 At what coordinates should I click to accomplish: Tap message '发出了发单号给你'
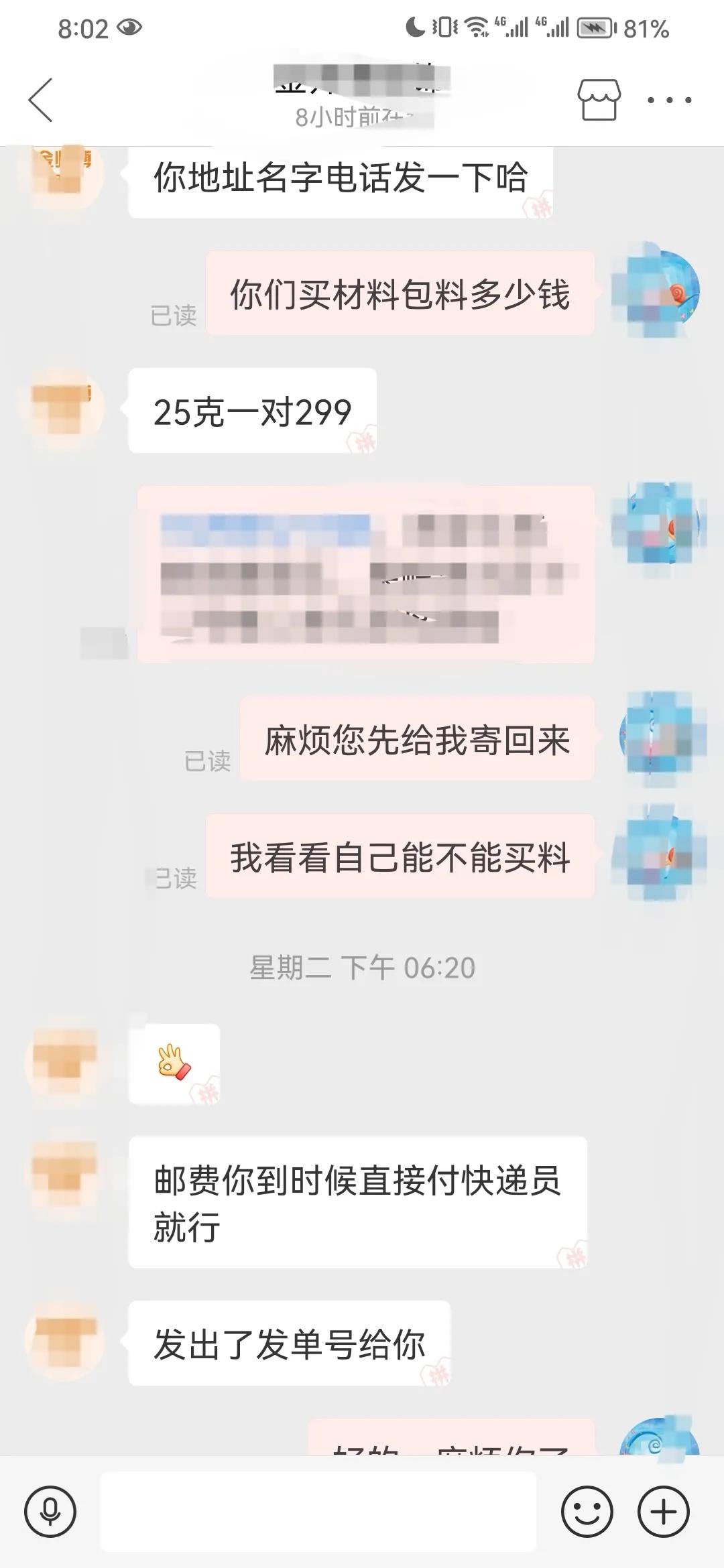coord(288,1340)
